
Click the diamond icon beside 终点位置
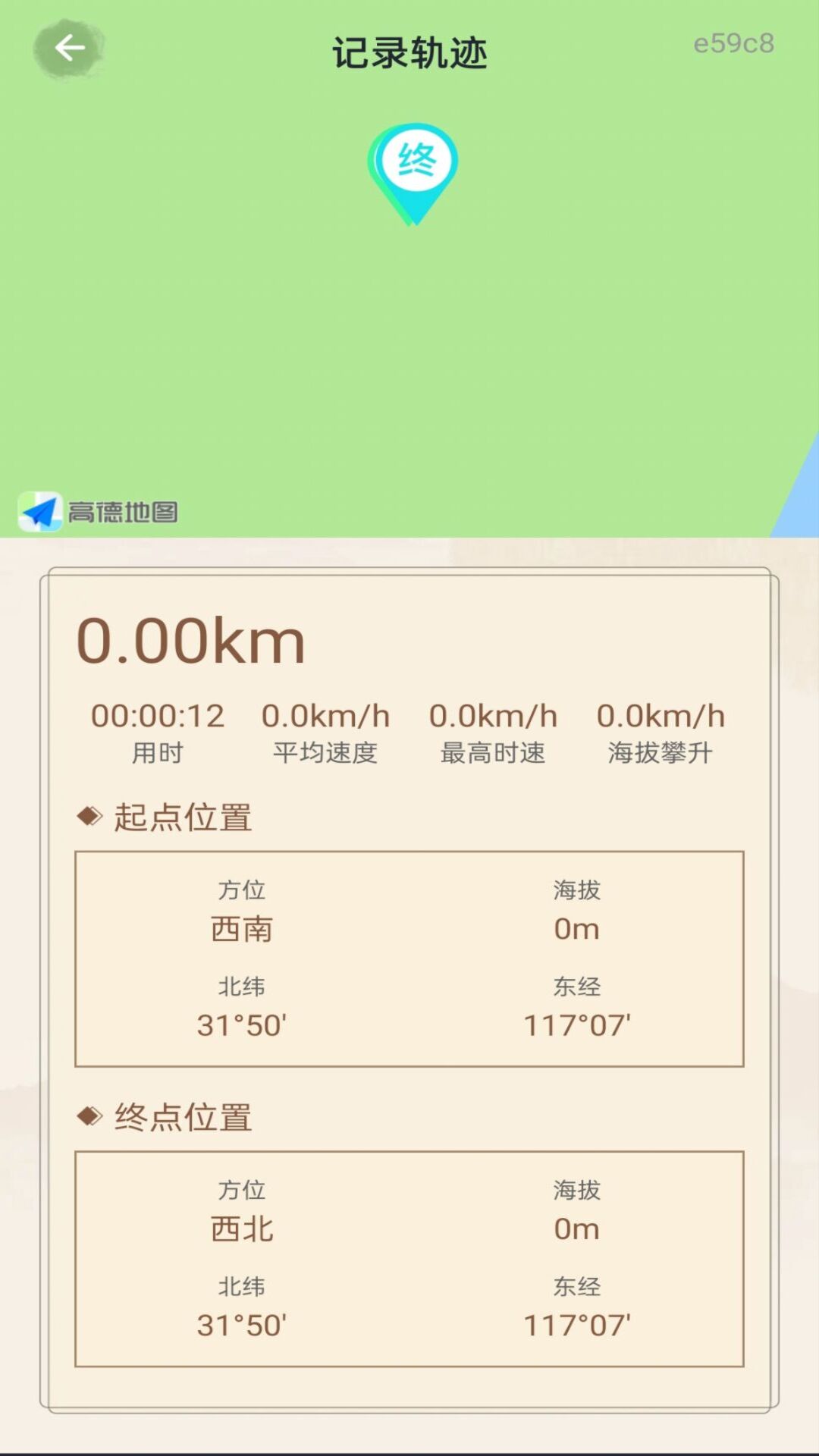pos(88,1116)
